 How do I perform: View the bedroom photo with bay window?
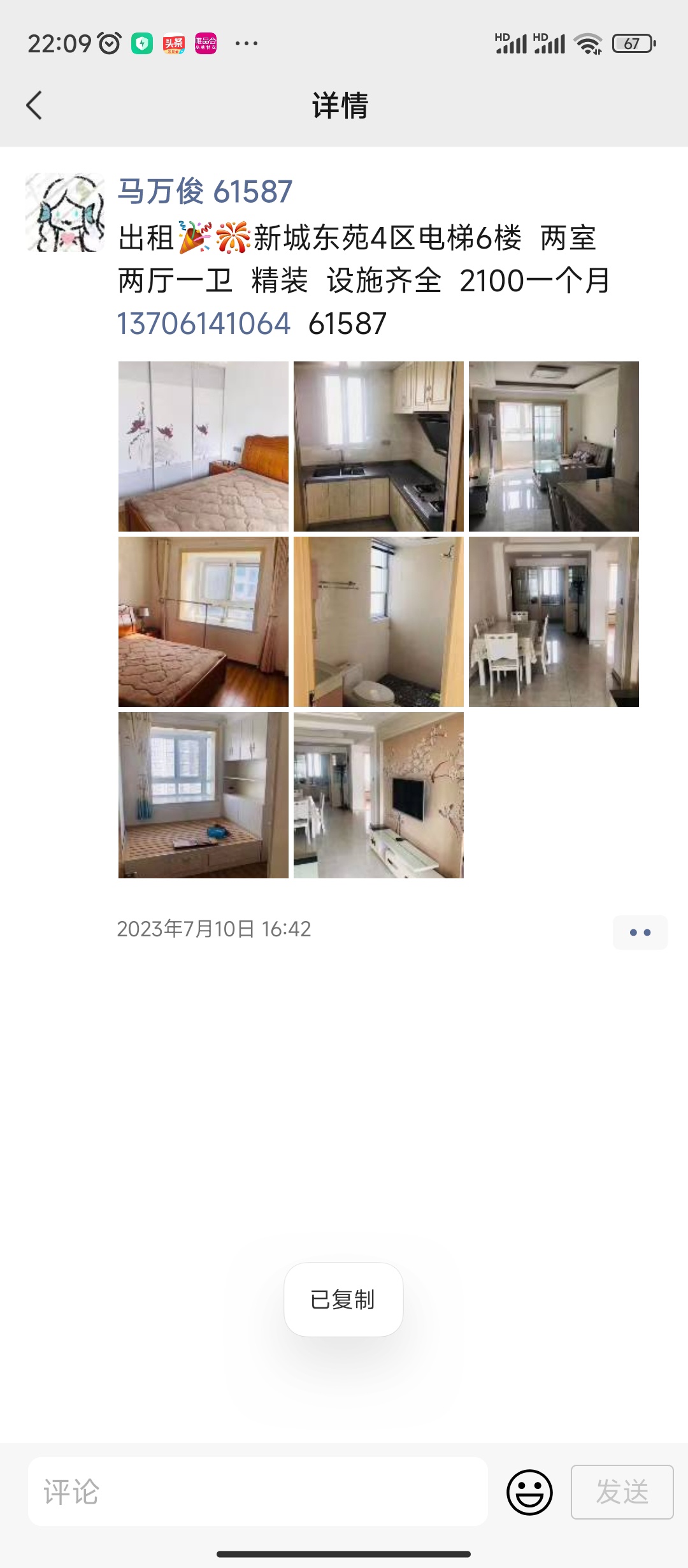(x=203, y=621)
